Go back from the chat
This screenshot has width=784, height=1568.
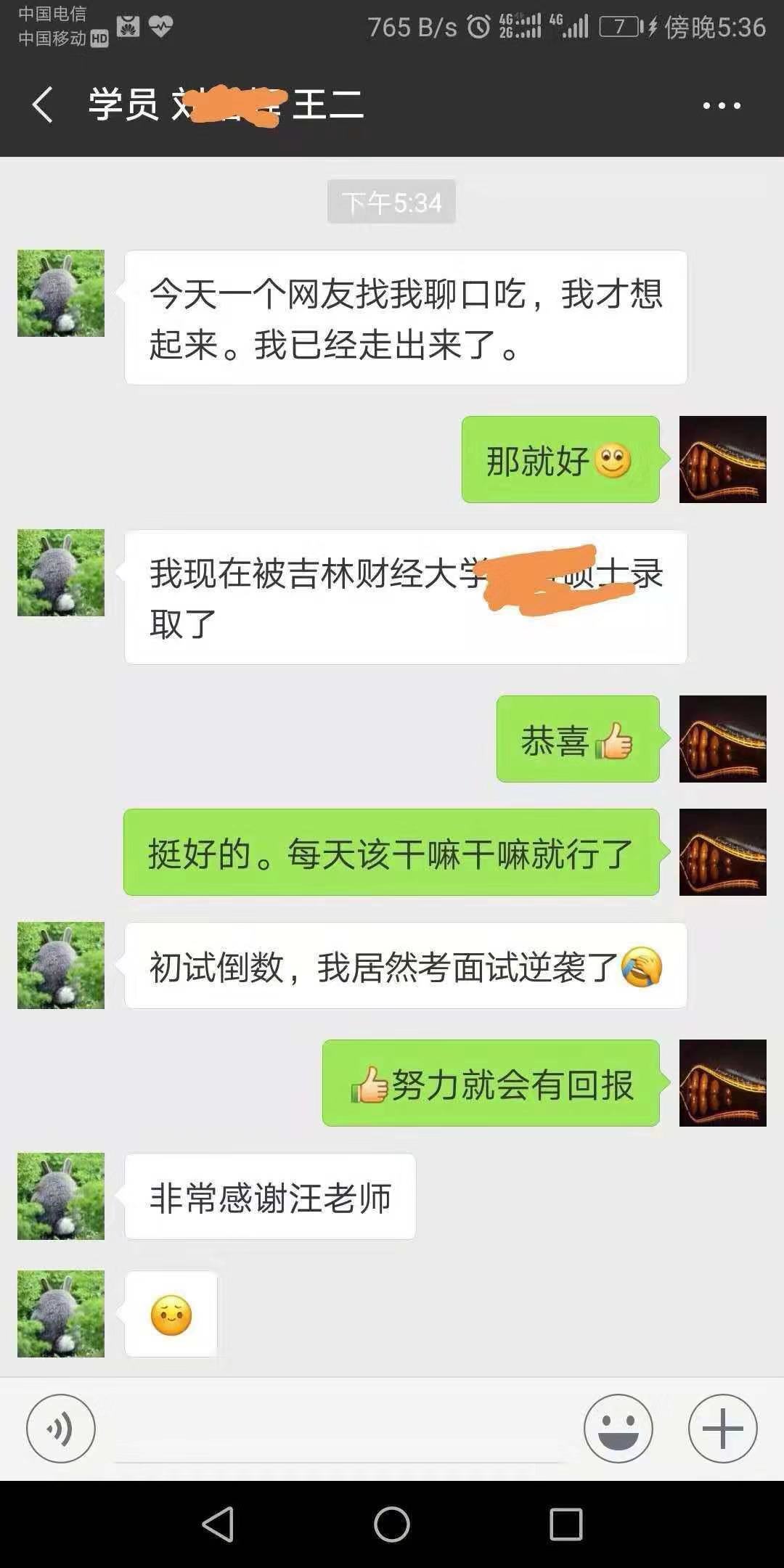[42, 105]
